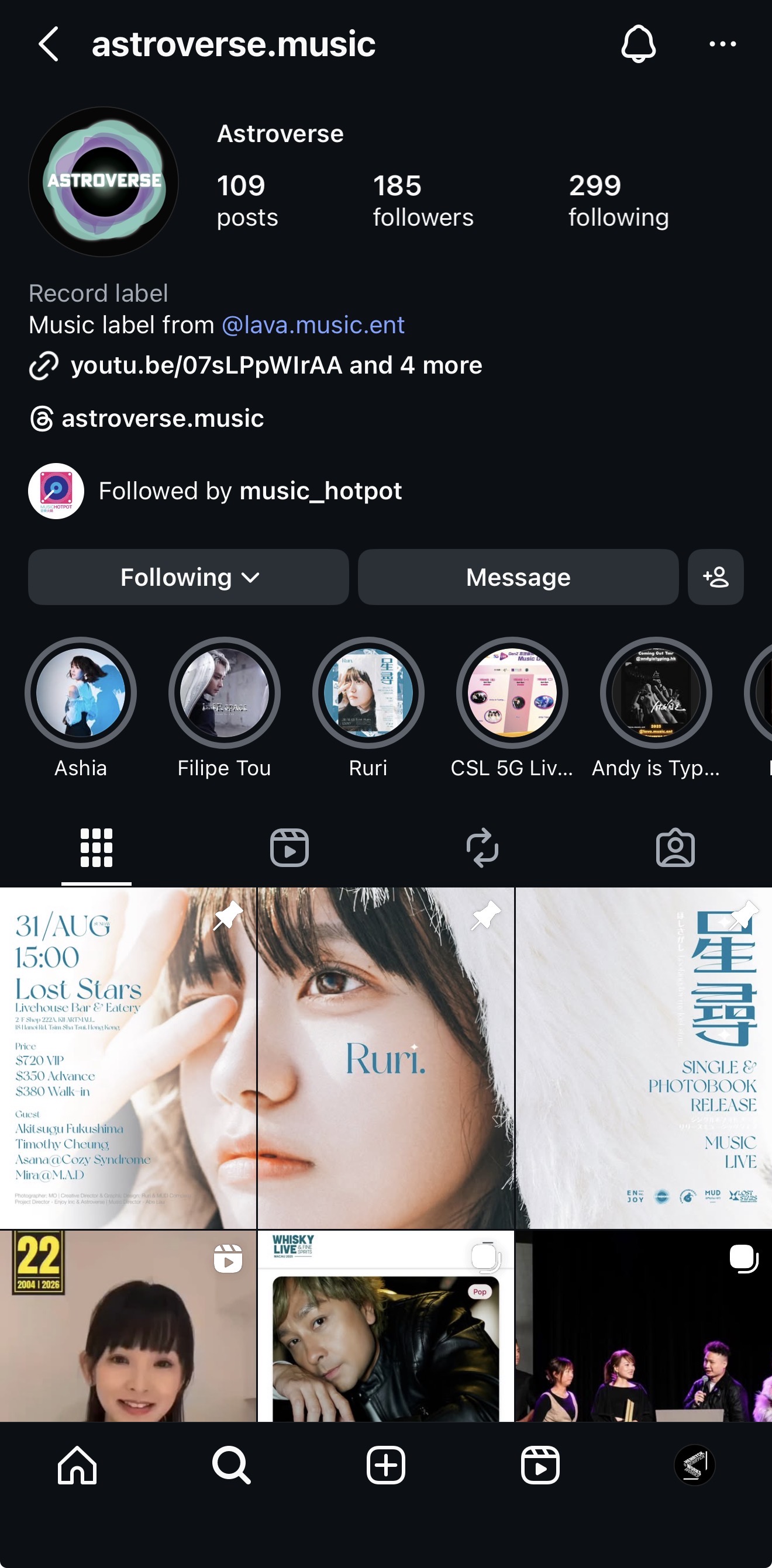Viewport: 772px width, 1568px height.
Task: Open the Filipe Tou story highlight
Action: 225,693
